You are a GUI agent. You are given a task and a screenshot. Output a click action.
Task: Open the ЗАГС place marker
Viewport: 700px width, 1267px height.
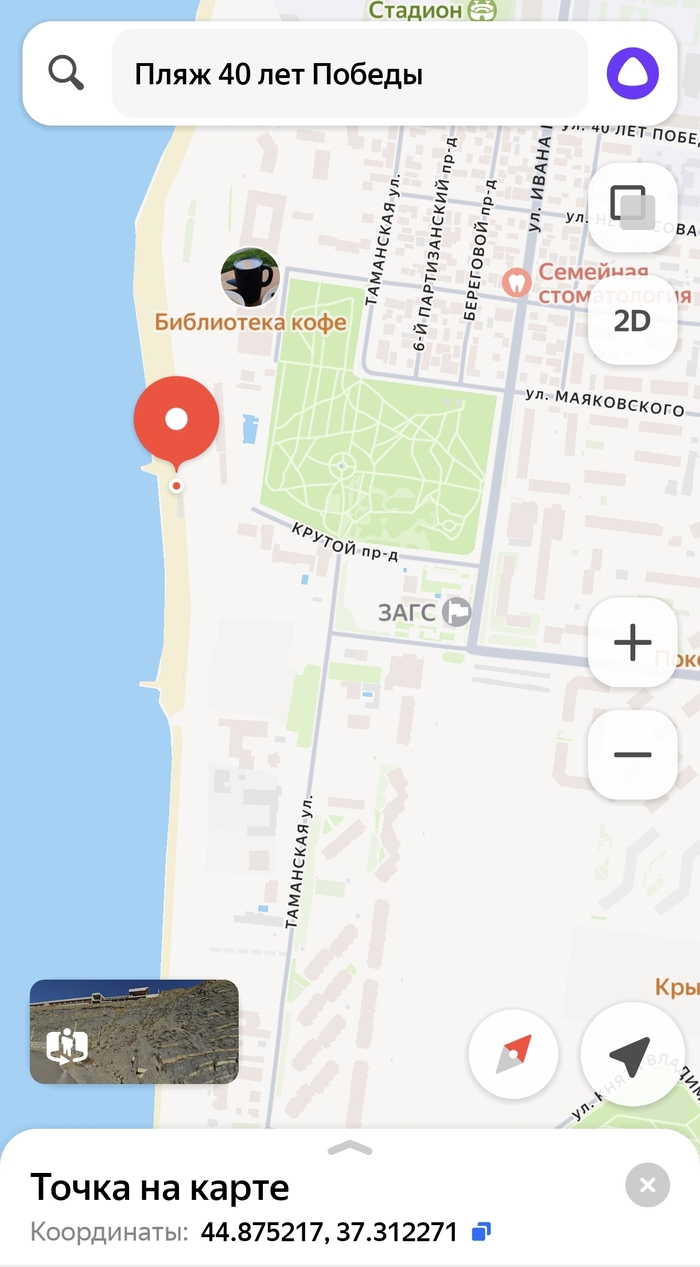(x=457, y=611)
